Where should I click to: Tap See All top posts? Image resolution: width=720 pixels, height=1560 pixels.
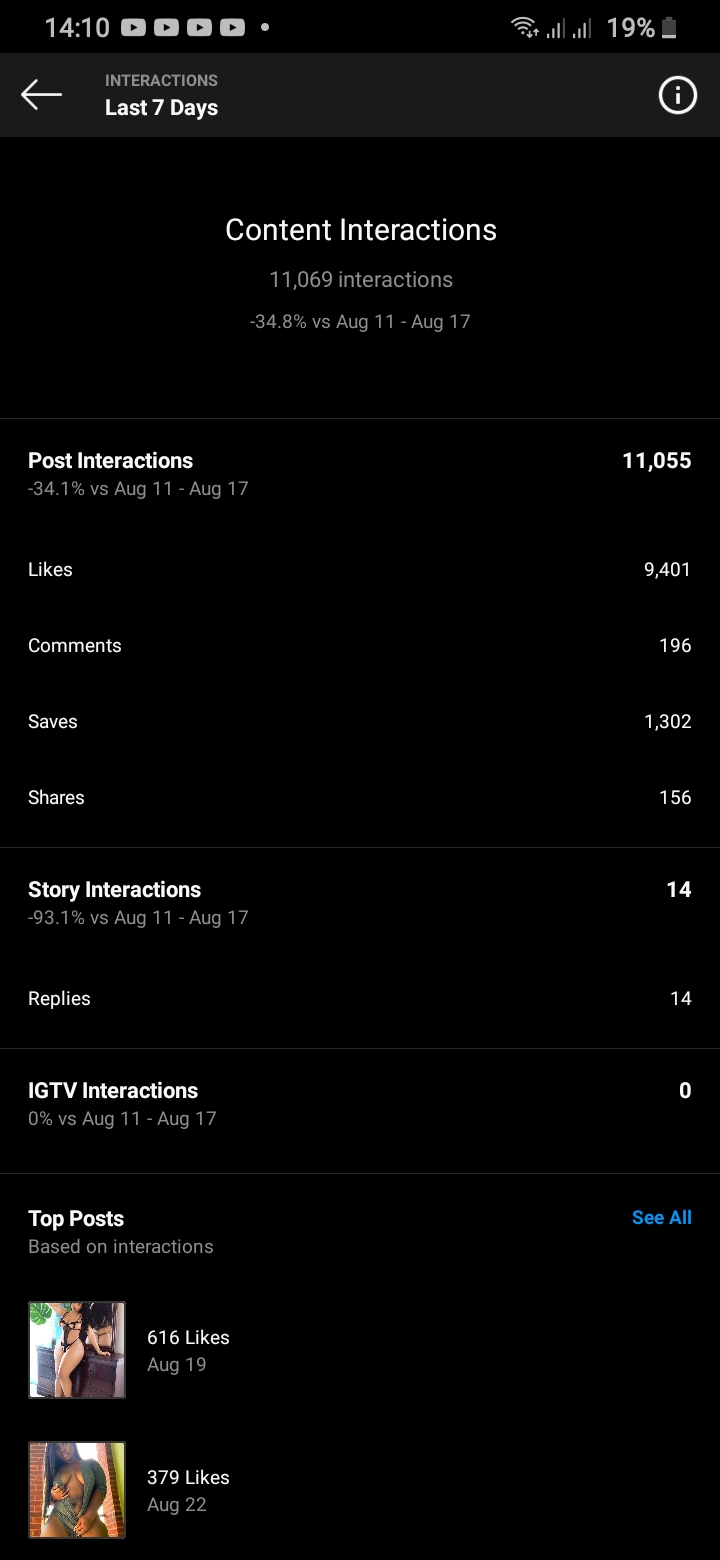pos(661,1217)
